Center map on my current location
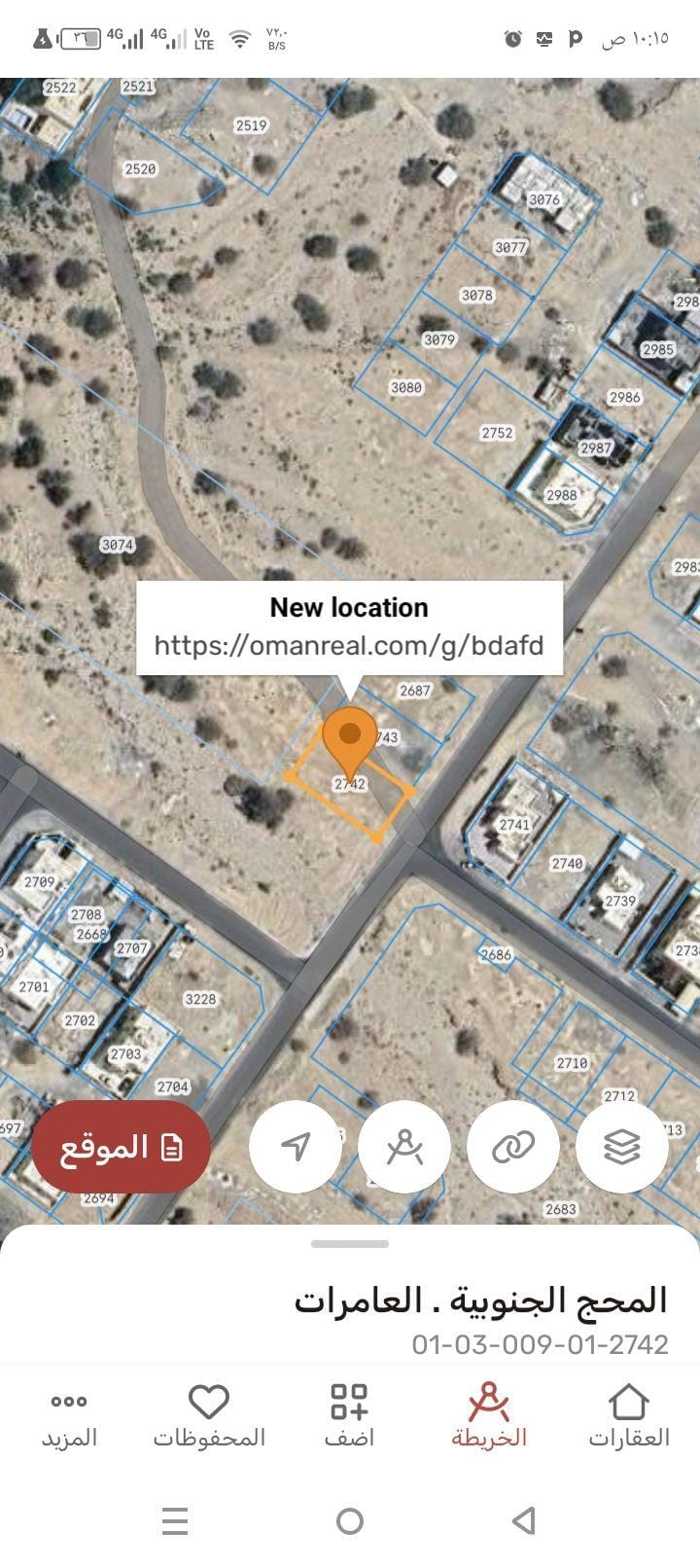 tap(296, 1147)
